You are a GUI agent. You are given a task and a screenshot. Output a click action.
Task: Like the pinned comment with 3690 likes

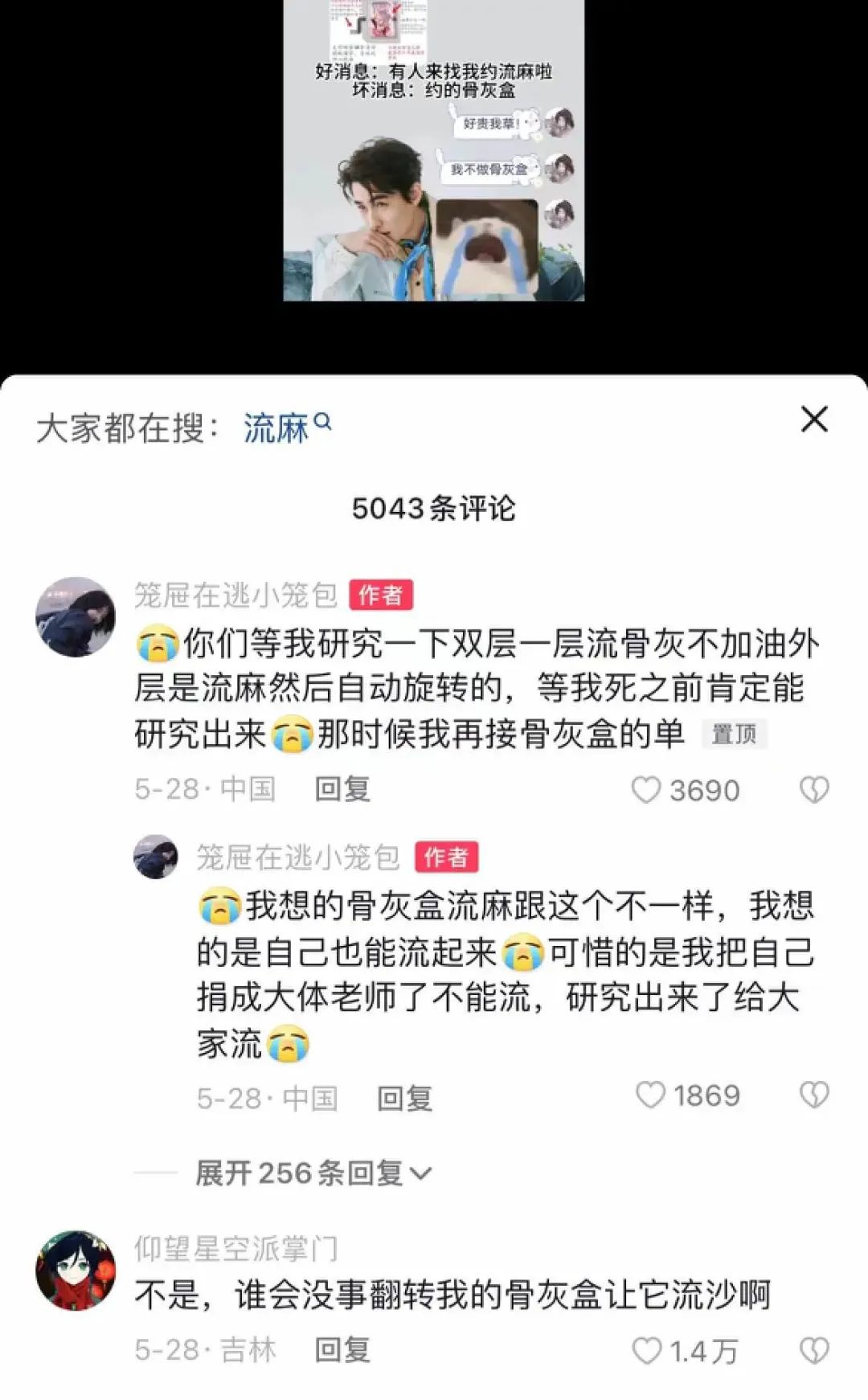(646, 790)
